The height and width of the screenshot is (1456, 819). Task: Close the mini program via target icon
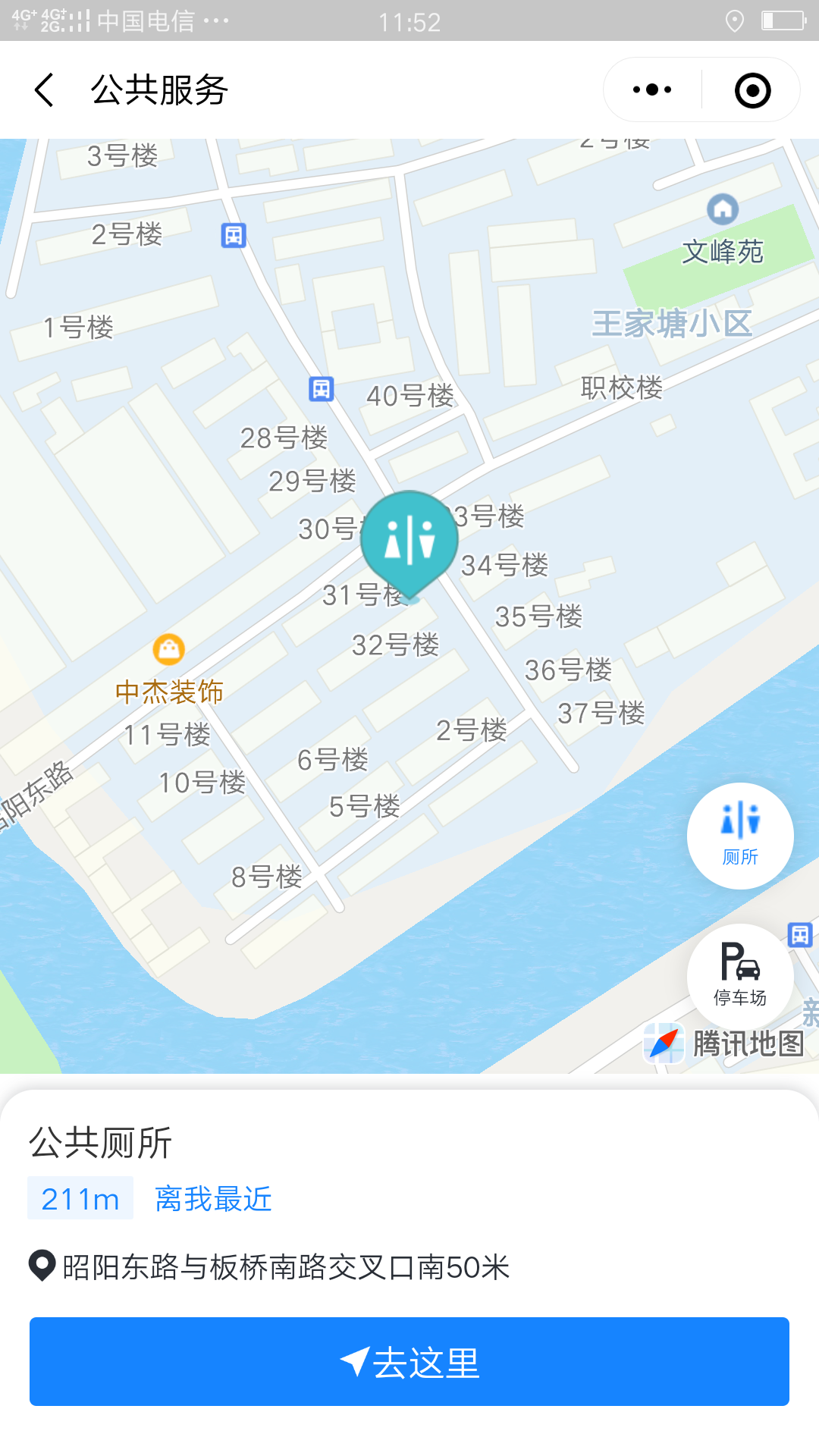pos(752,90)
